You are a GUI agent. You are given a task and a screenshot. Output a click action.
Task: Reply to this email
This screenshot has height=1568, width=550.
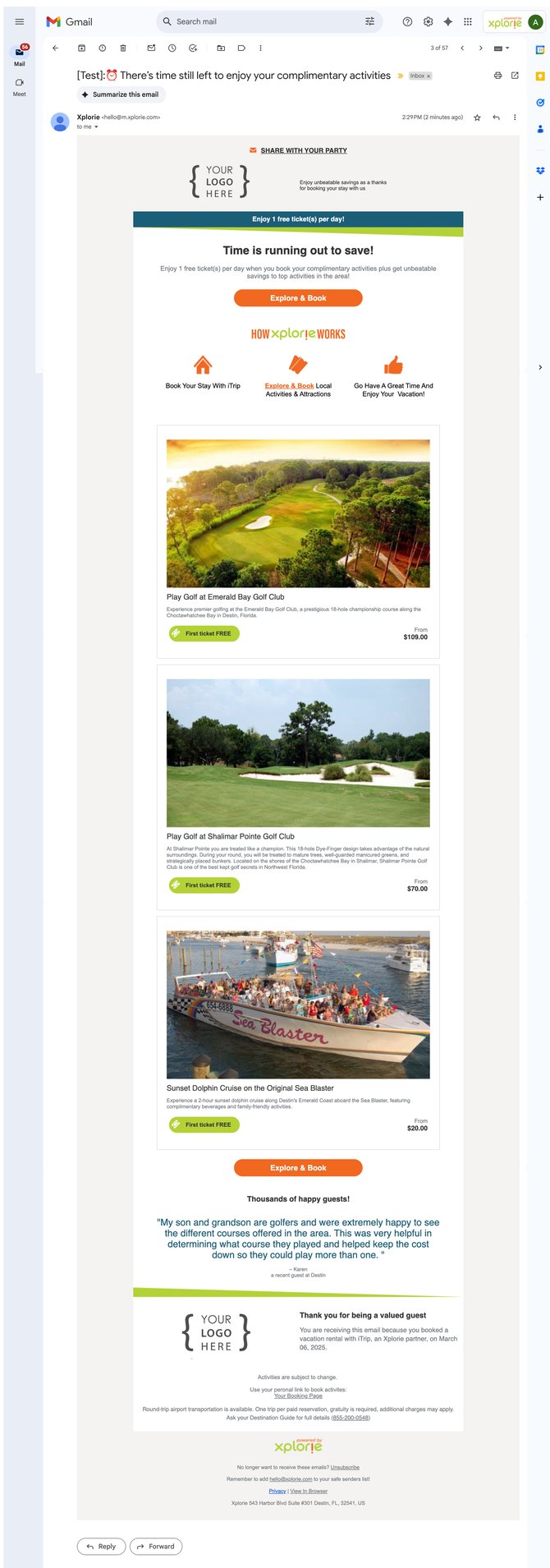coord(102,1546)
